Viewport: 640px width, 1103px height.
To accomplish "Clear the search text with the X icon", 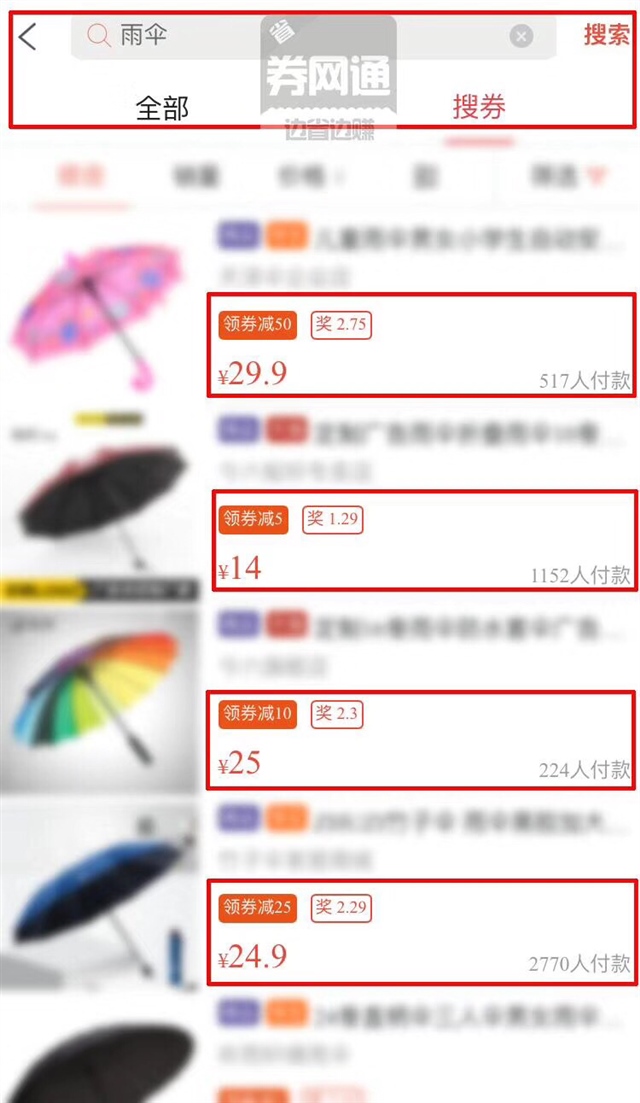I will 521,37.
